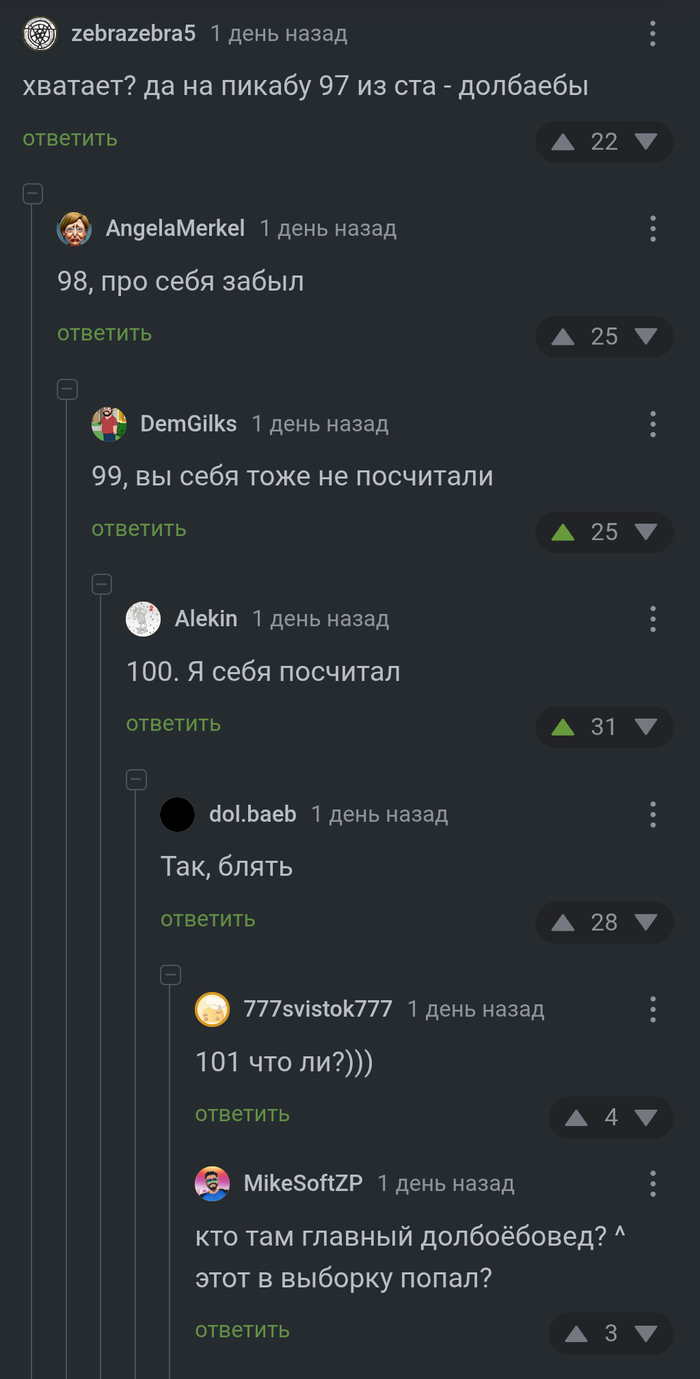This screenshot has width=700, height=1379.
Task: Downvote dol.baeb's comment
Action: coord(646,922)
